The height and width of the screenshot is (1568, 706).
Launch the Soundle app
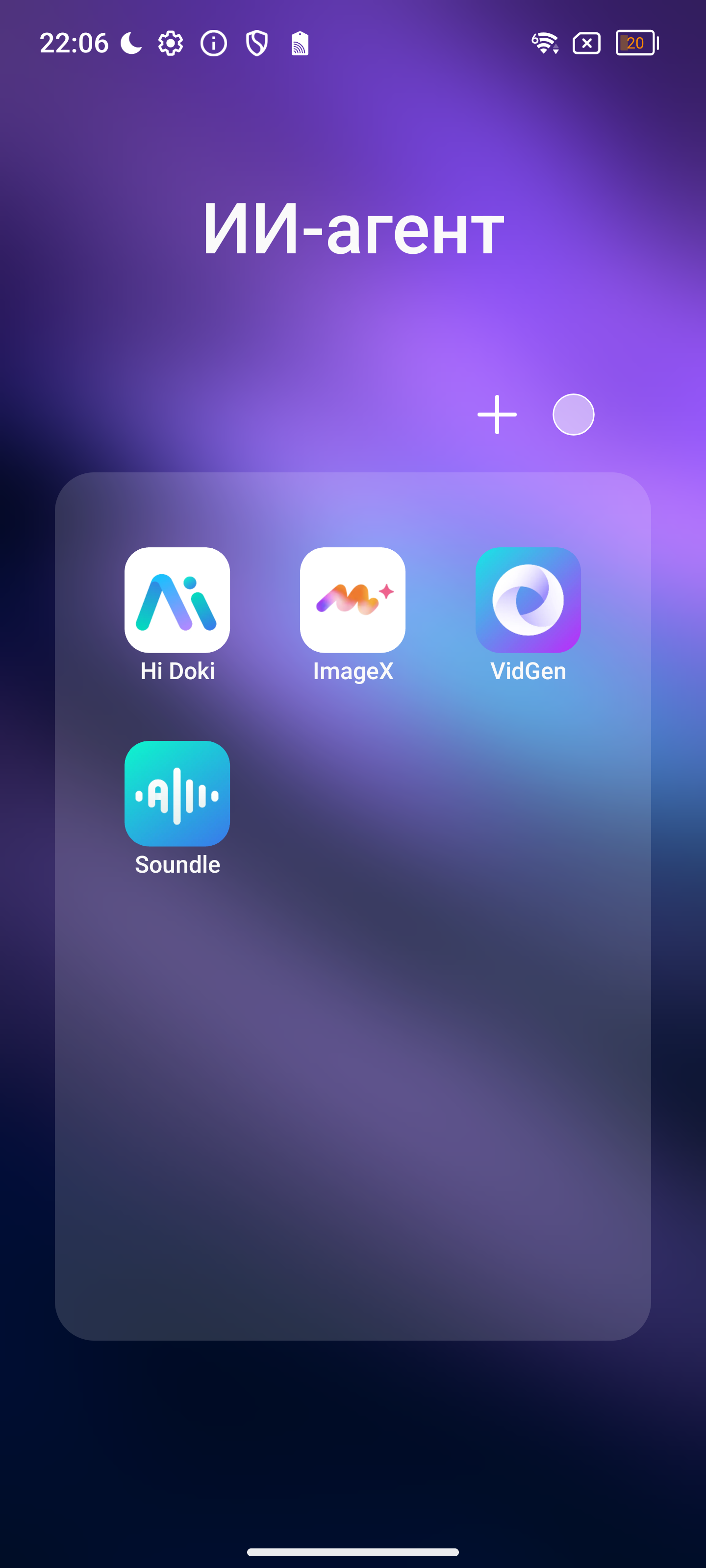click(x=176, y=794)
